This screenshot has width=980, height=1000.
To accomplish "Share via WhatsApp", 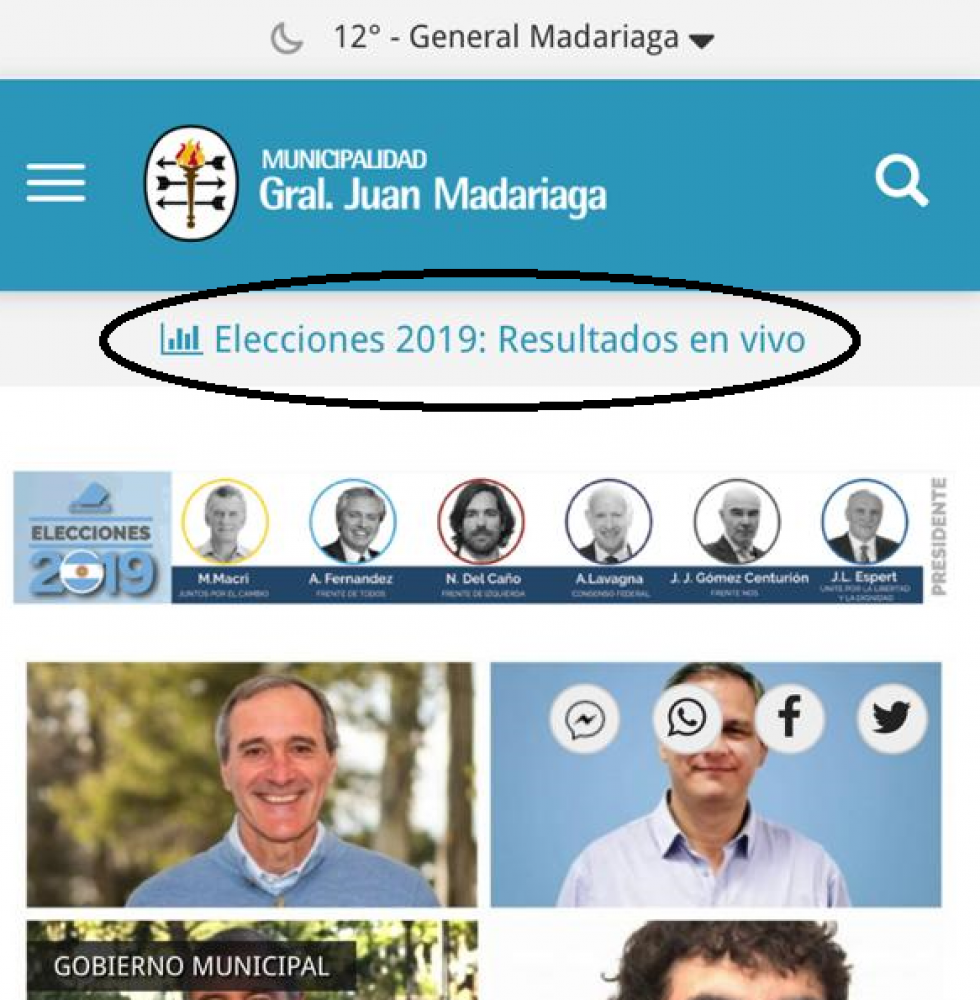I will click(x=687, y=718).
